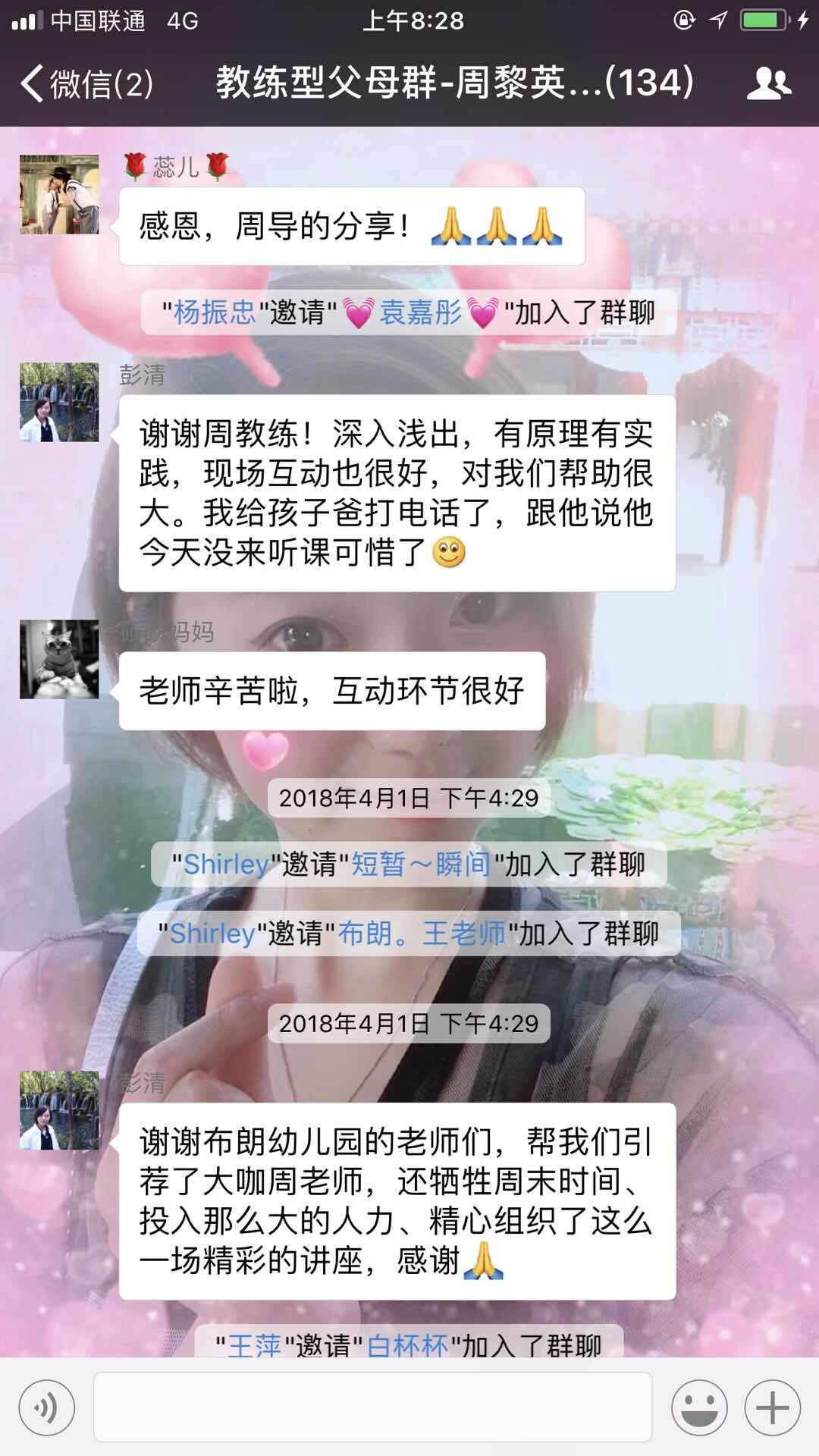This screenshot has width=819, height=1456.
Task: View 彭清's avatar beside 谢谢周教练 message
Action: [x=59, y=402]
